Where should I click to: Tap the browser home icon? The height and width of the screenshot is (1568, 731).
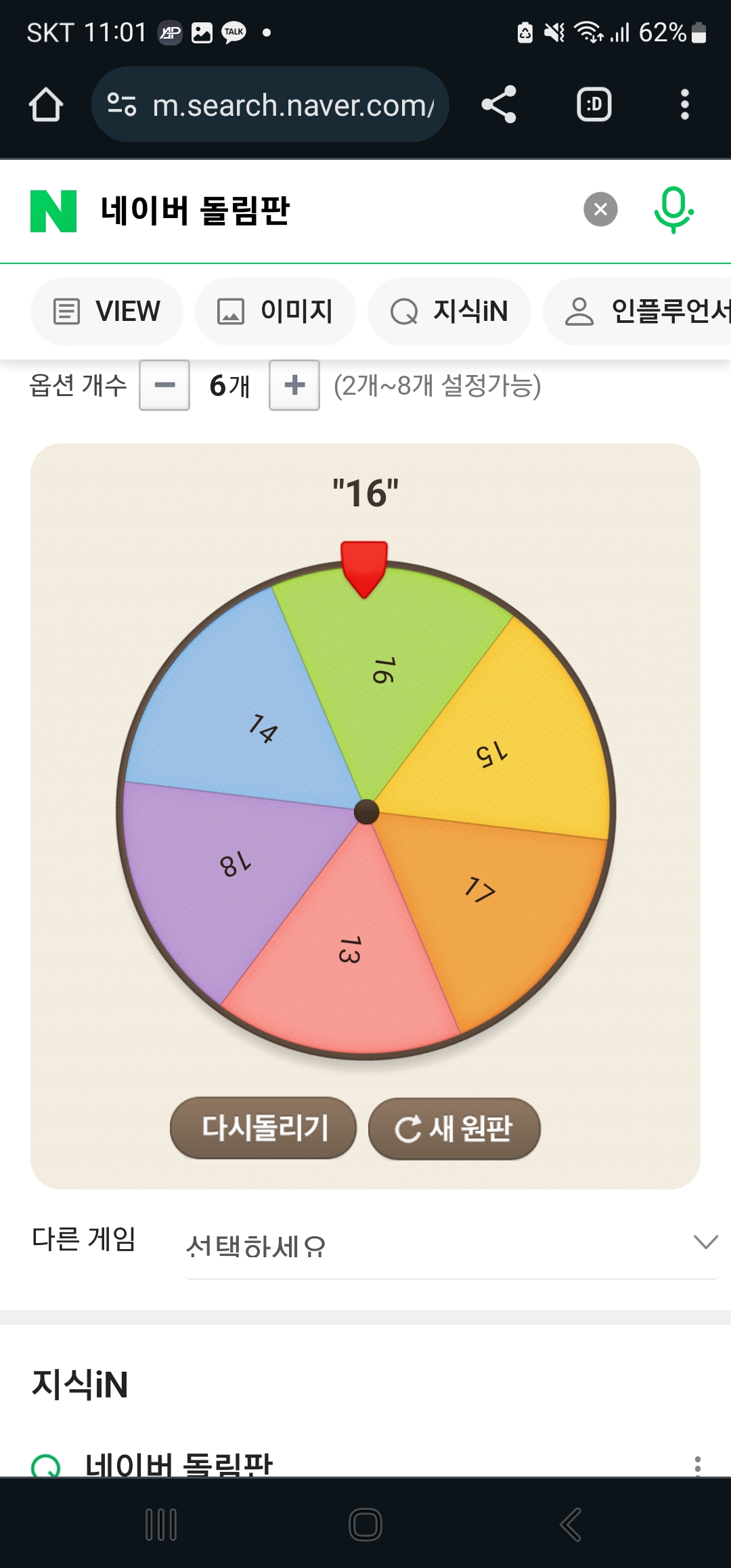coord(46,105)
